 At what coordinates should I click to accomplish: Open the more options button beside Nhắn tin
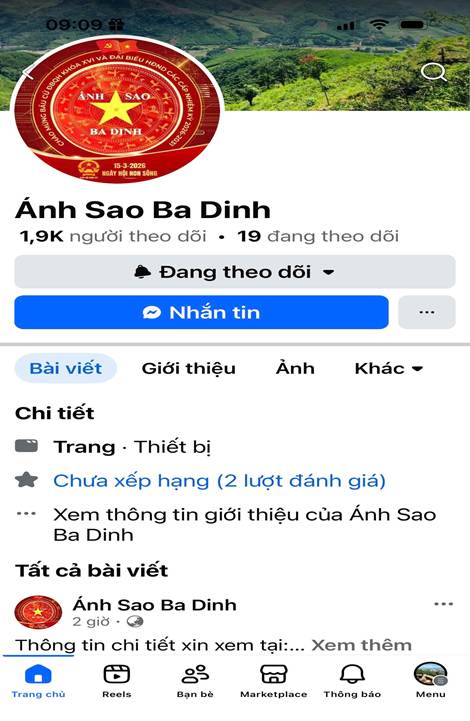pos(427,312)
